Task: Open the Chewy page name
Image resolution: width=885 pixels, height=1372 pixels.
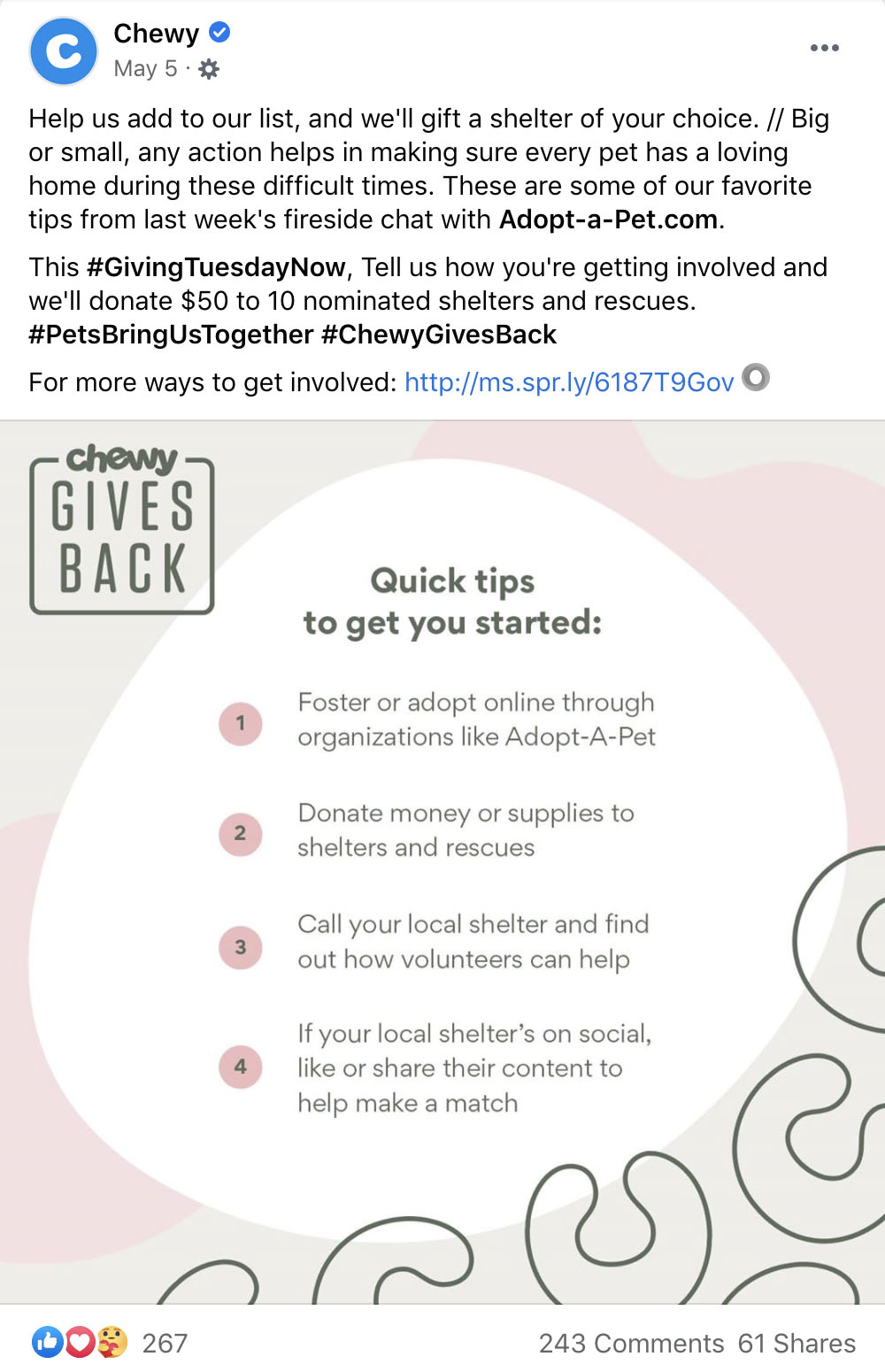Action: pyautogui.click(x=157, y=34)
